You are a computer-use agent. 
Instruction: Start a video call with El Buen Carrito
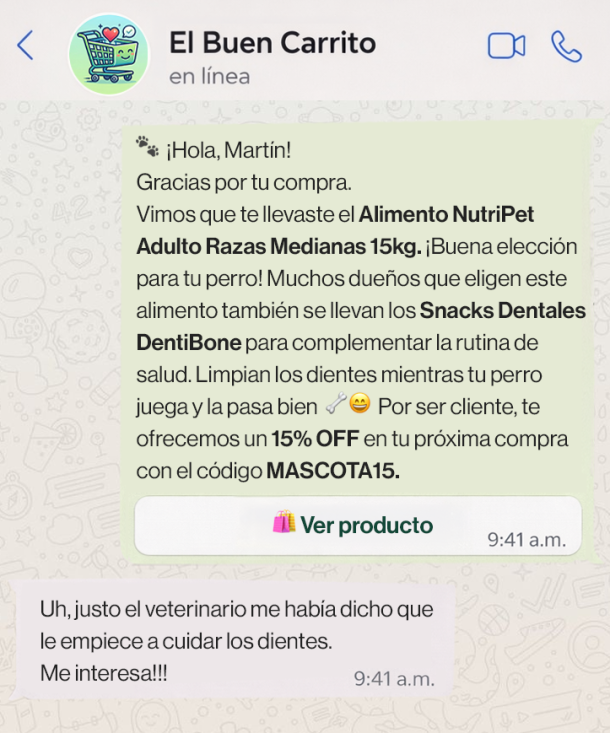pyautogui.click(x=506, y=46)
